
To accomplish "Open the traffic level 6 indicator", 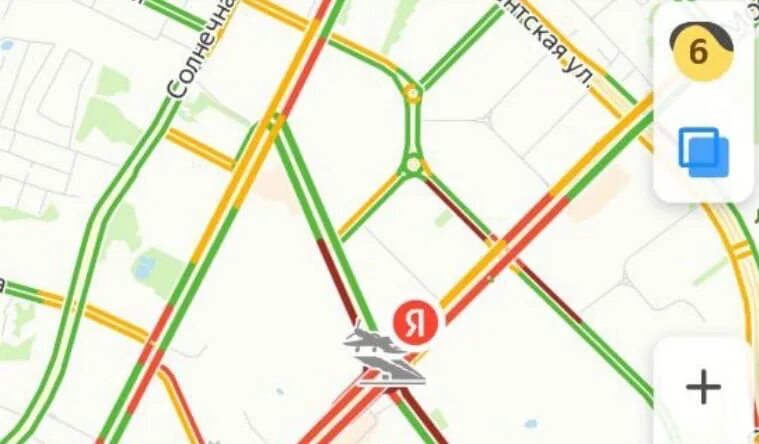I will [x=700, y=50].
